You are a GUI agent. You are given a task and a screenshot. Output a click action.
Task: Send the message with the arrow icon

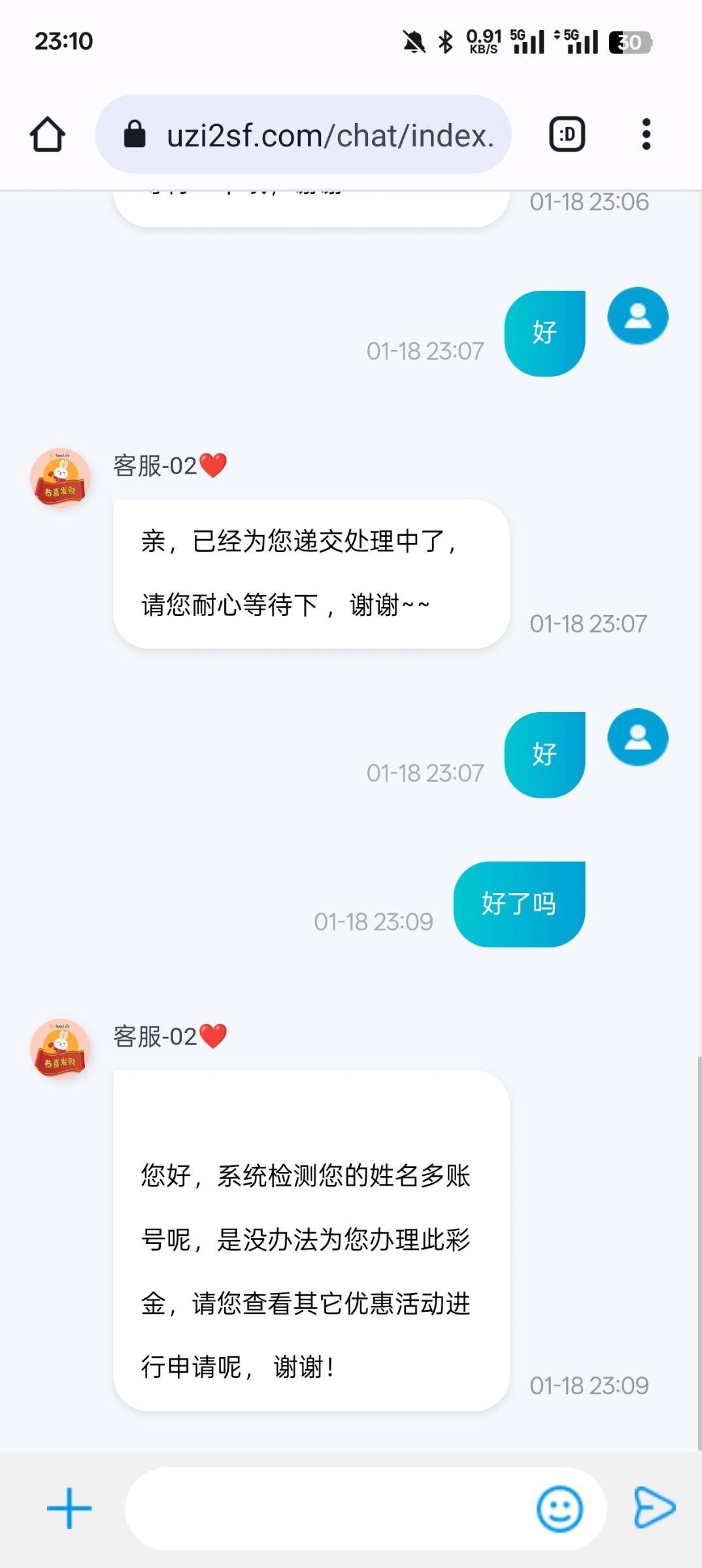654,1508
